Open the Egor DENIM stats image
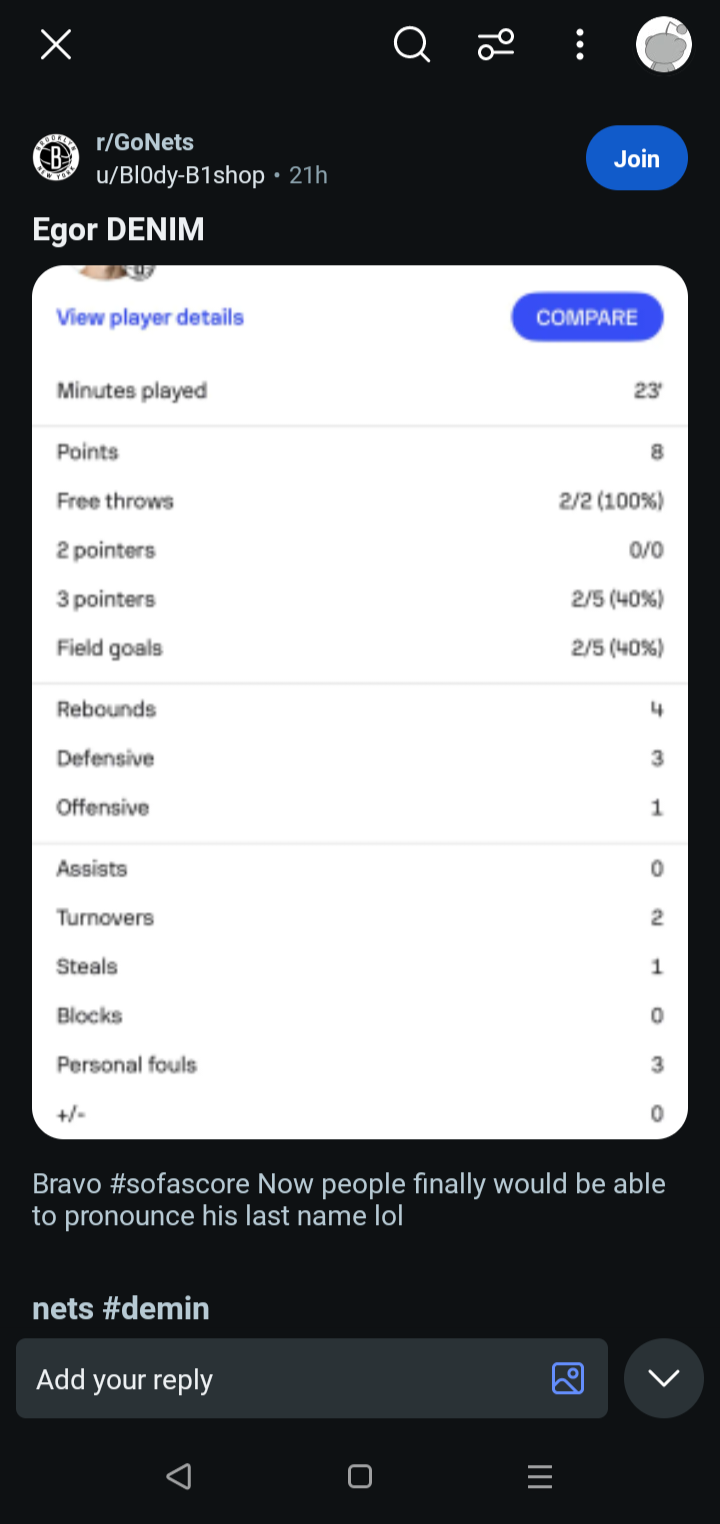The image size is (720, 1524). click(360, 702)
